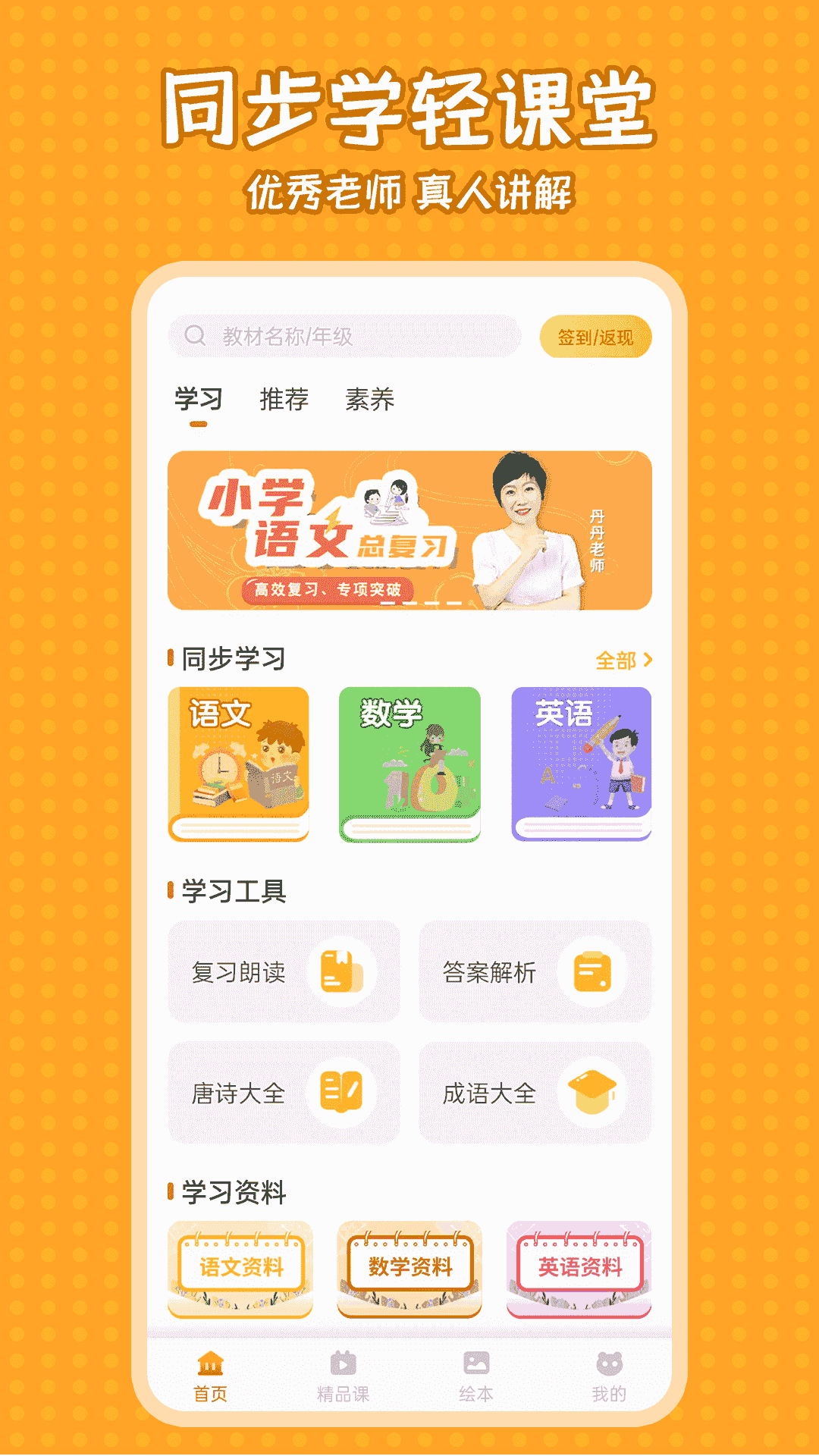Open the 复习朗读 reading tool icon

tap(342, 973)
